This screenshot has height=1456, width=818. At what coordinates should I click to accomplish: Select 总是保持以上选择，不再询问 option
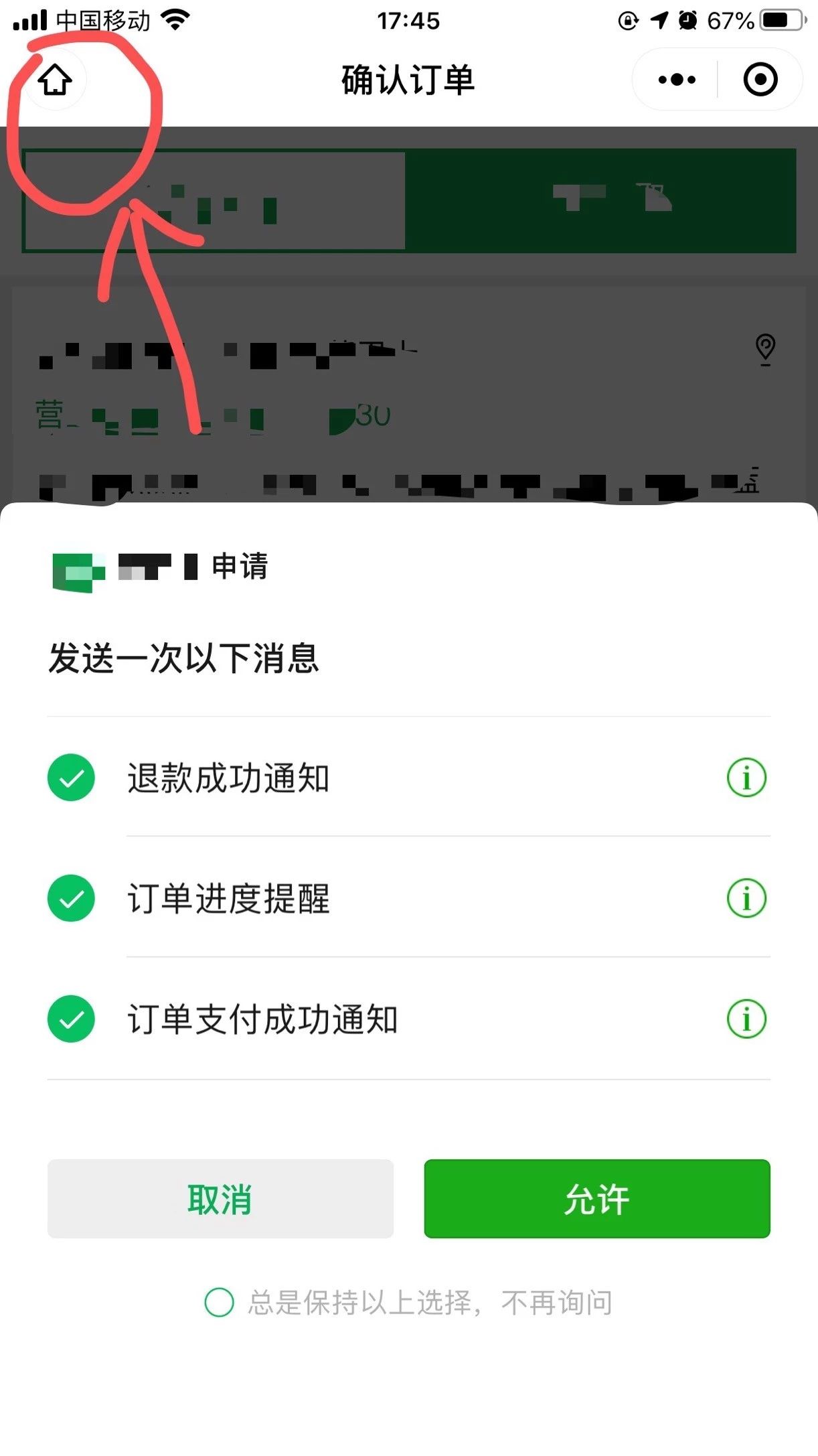click(x=408, y=1303)
